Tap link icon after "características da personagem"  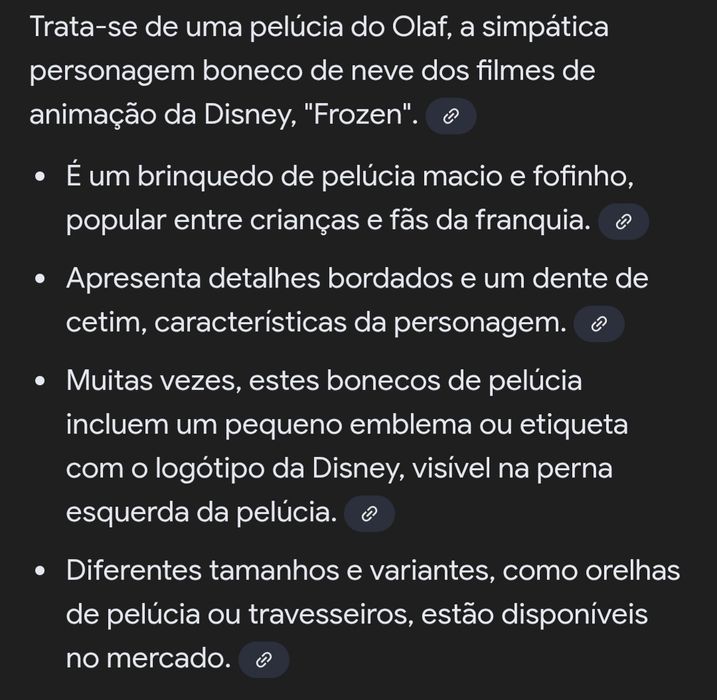click(599, 324)
